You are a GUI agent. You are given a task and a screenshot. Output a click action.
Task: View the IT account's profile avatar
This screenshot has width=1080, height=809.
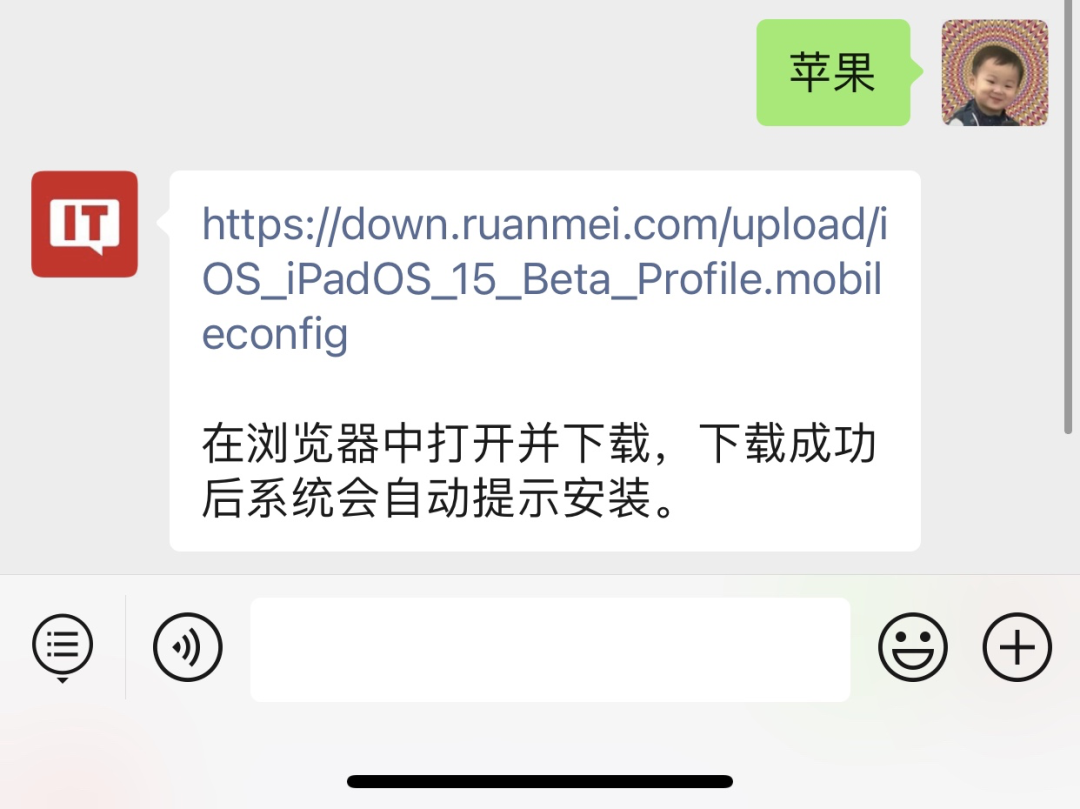click(x=85, y=224)
